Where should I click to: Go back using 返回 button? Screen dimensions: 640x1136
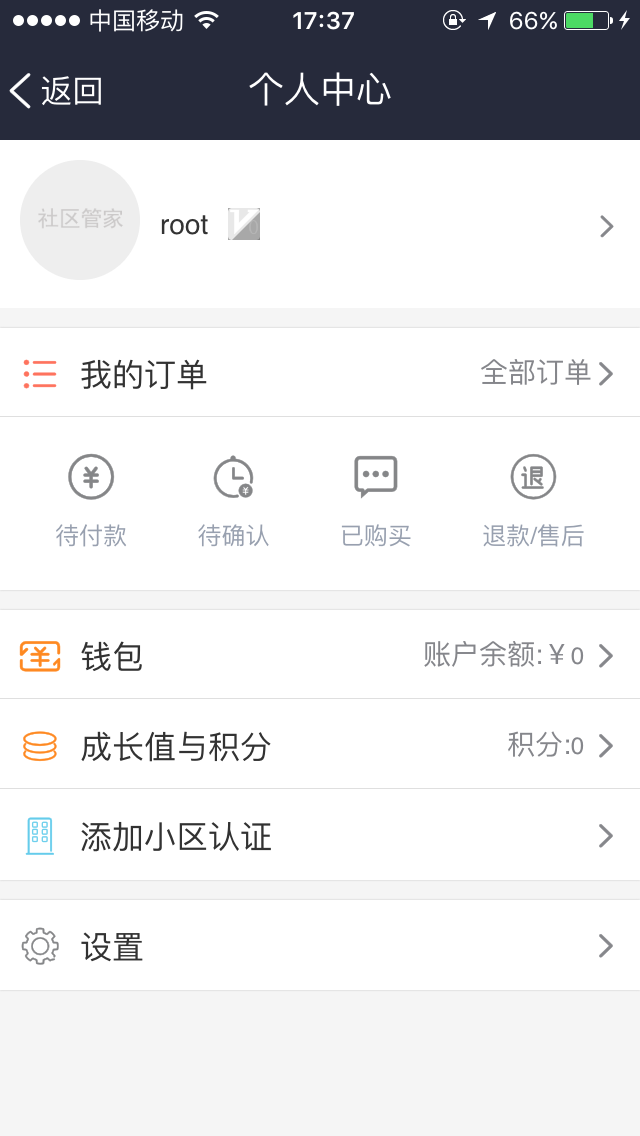click(x=57, y=91)
